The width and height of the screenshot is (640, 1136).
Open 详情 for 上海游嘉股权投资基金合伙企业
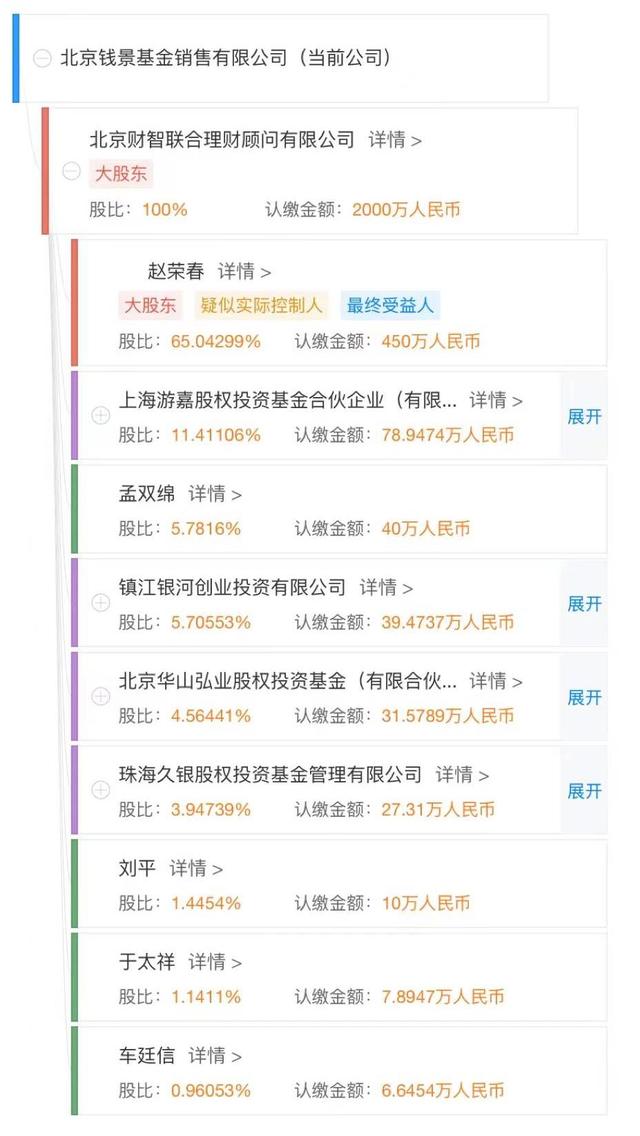coord(496,400)
